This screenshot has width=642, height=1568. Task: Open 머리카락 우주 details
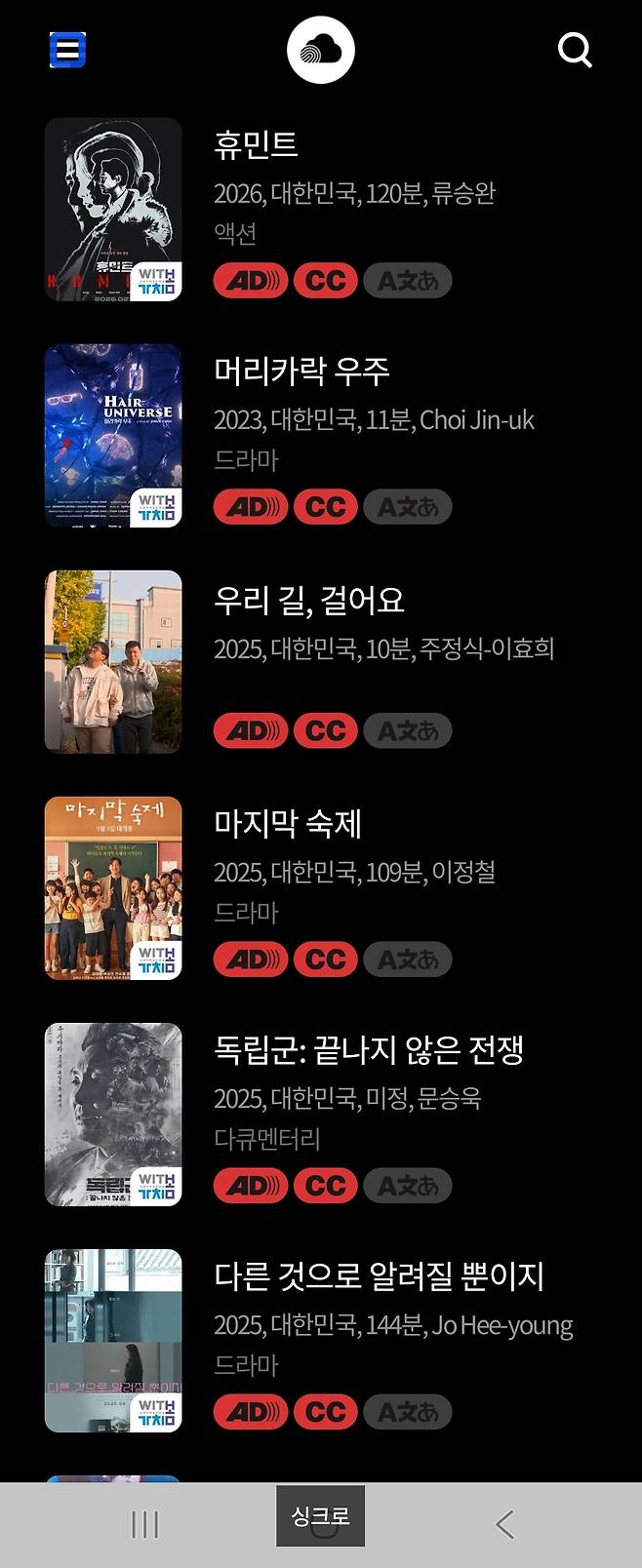point(301,371)
